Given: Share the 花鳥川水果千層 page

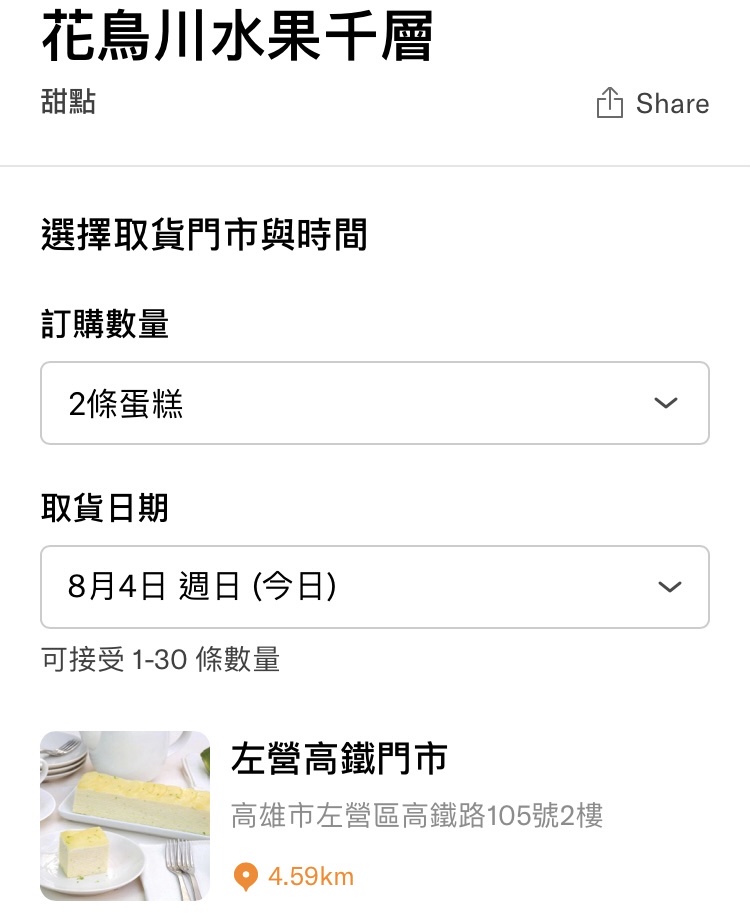Looking at the screenshot, I should pos(652,103).
